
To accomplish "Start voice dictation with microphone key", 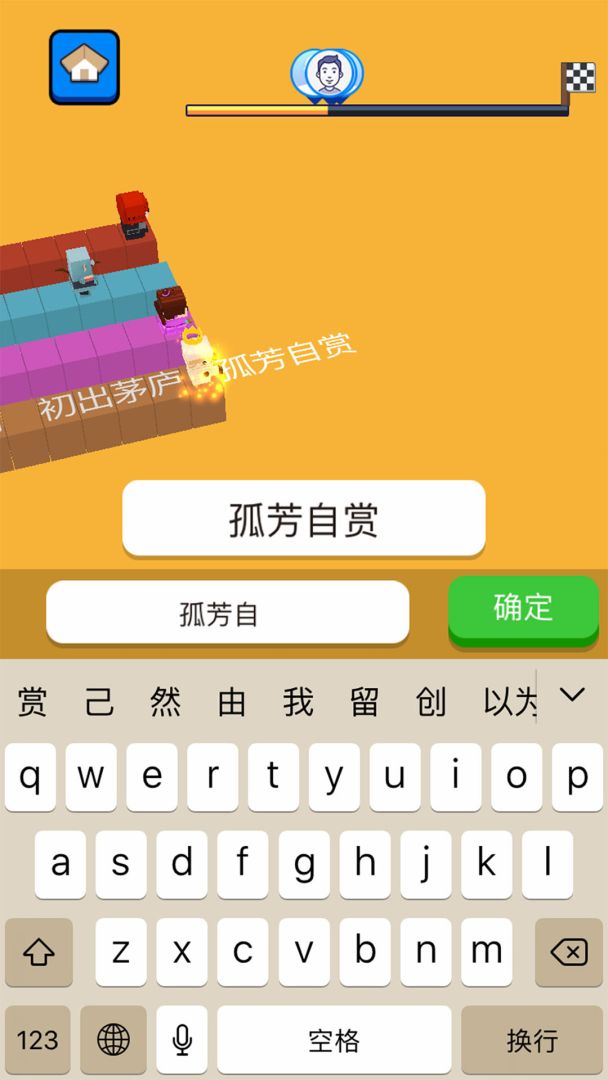I will (x=182, y=1040).
